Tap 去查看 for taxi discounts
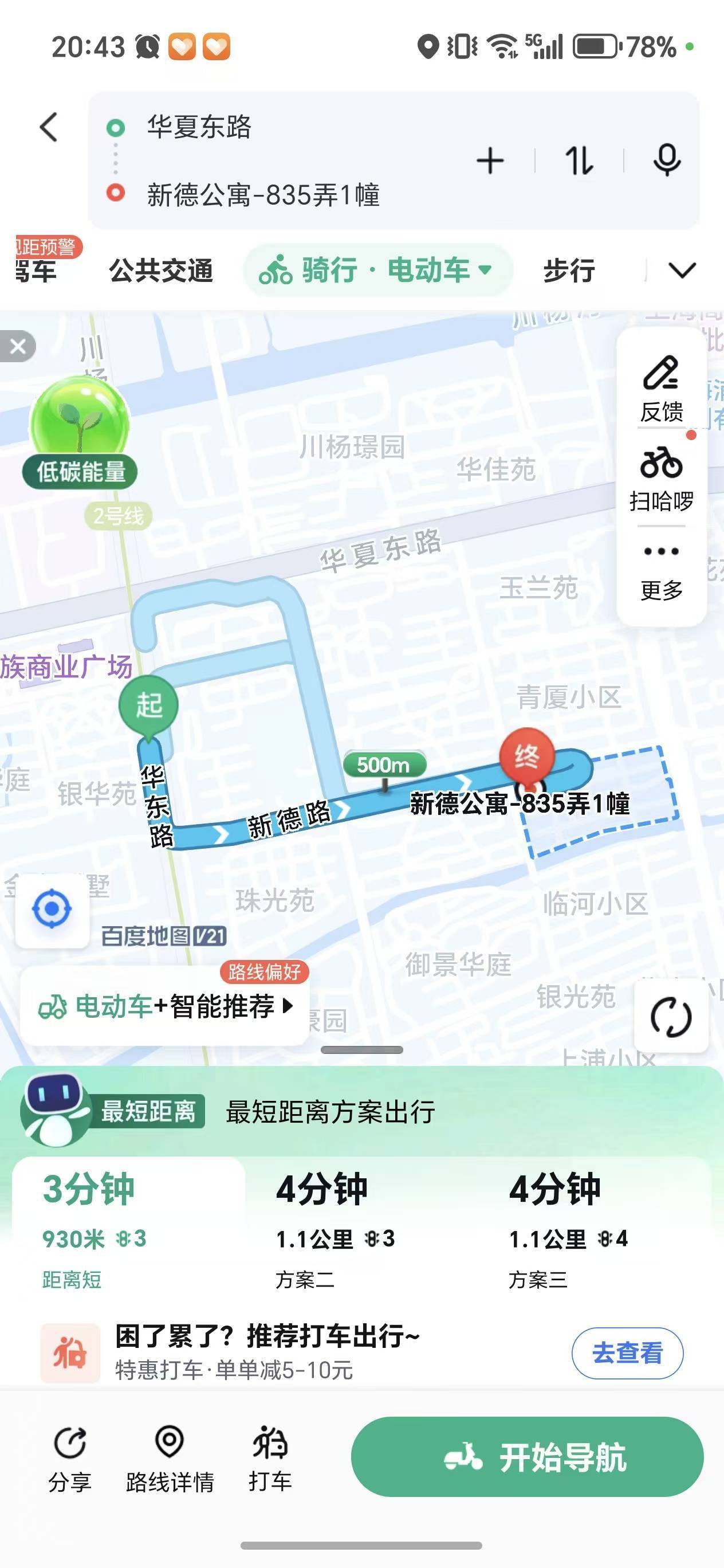Image resolution: width=724 pixels, height=1568 pixels. 627,1353
